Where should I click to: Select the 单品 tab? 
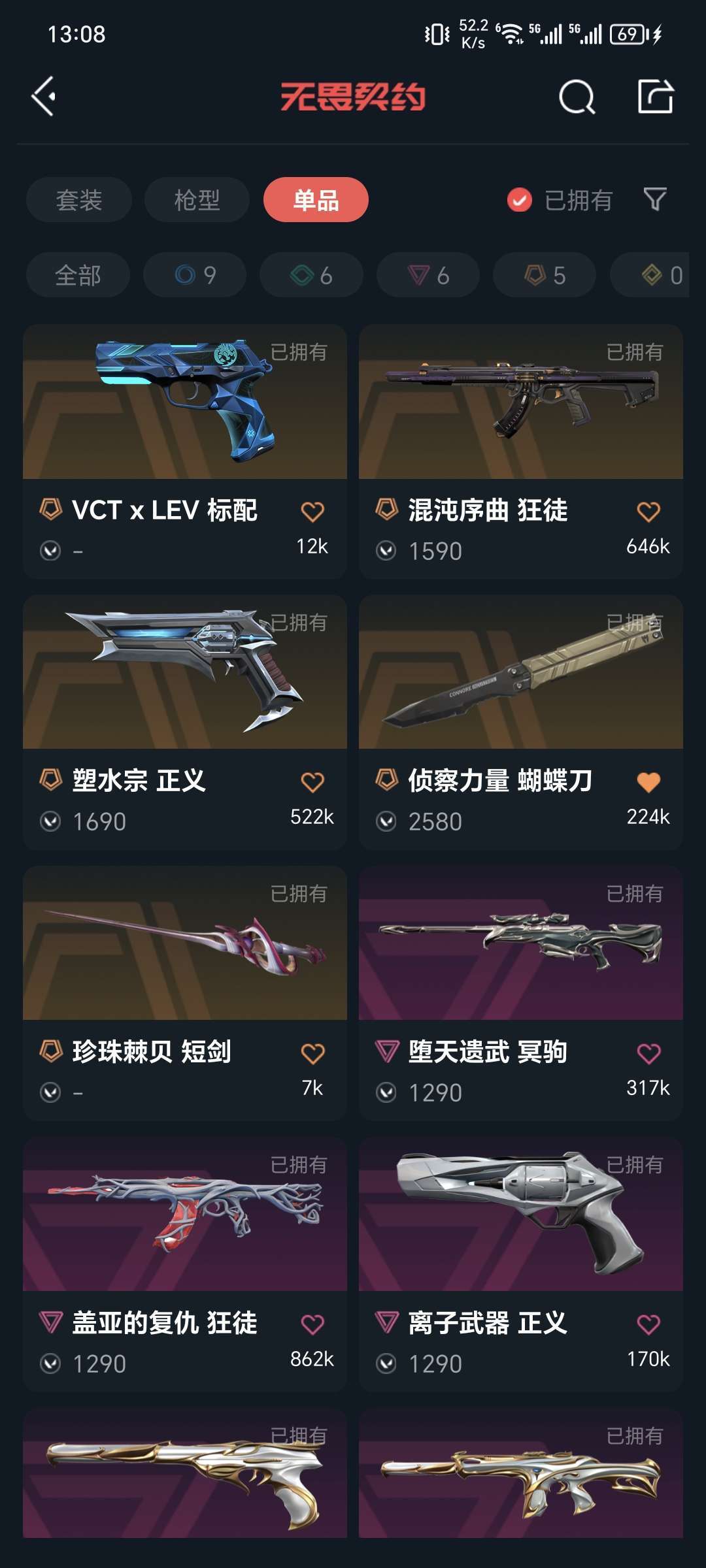coord(316,200)
